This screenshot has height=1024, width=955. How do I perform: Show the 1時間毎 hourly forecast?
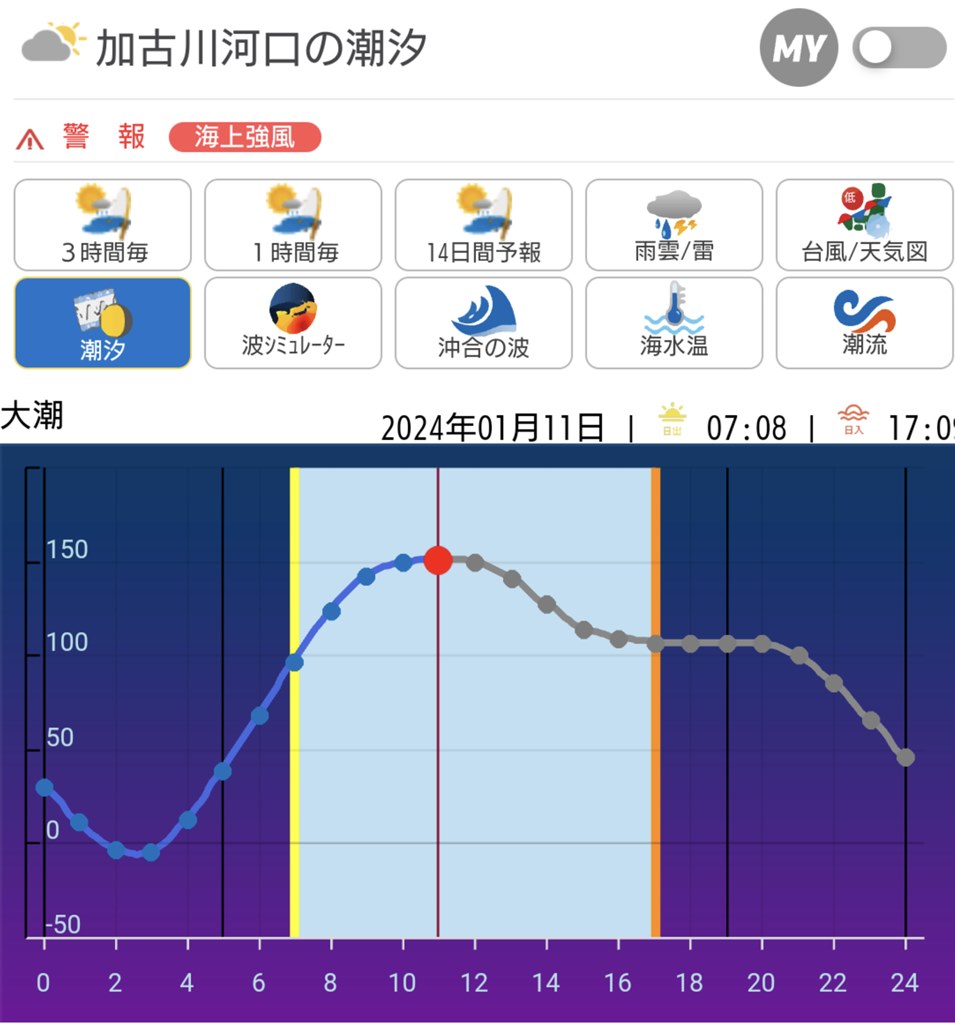click(x=293, y=225)
